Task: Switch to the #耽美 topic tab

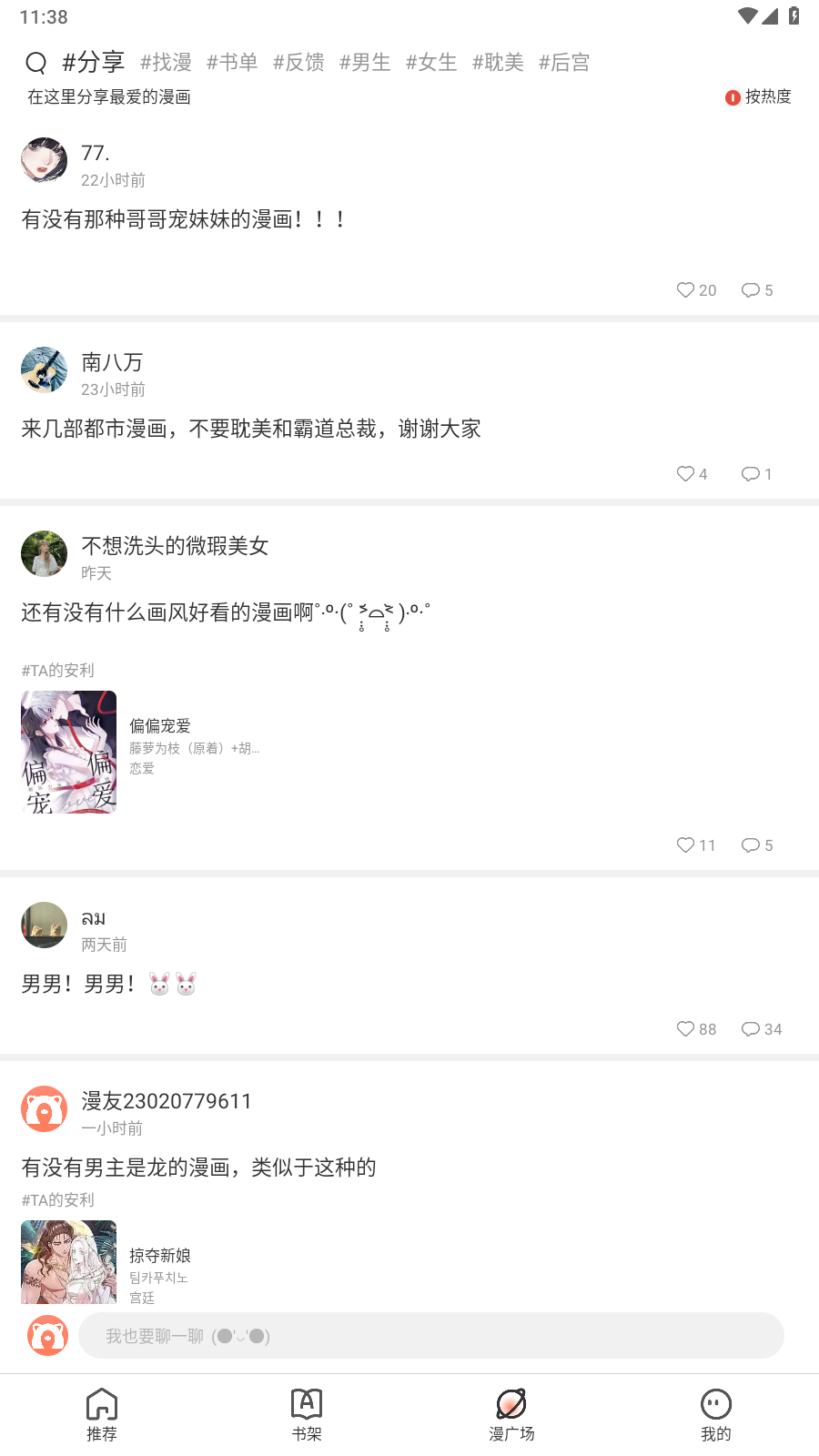Action: pos(498,63)
